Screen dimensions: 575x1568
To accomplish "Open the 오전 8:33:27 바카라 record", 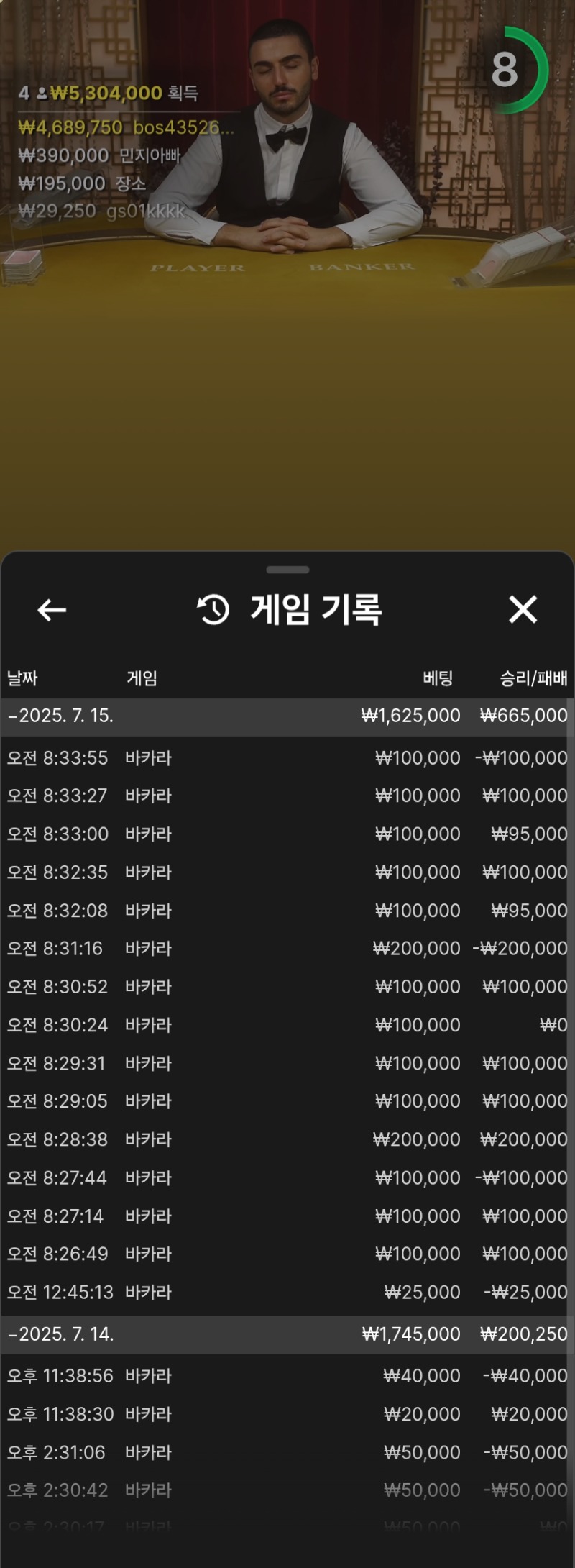I will click(x=286, y=796).
